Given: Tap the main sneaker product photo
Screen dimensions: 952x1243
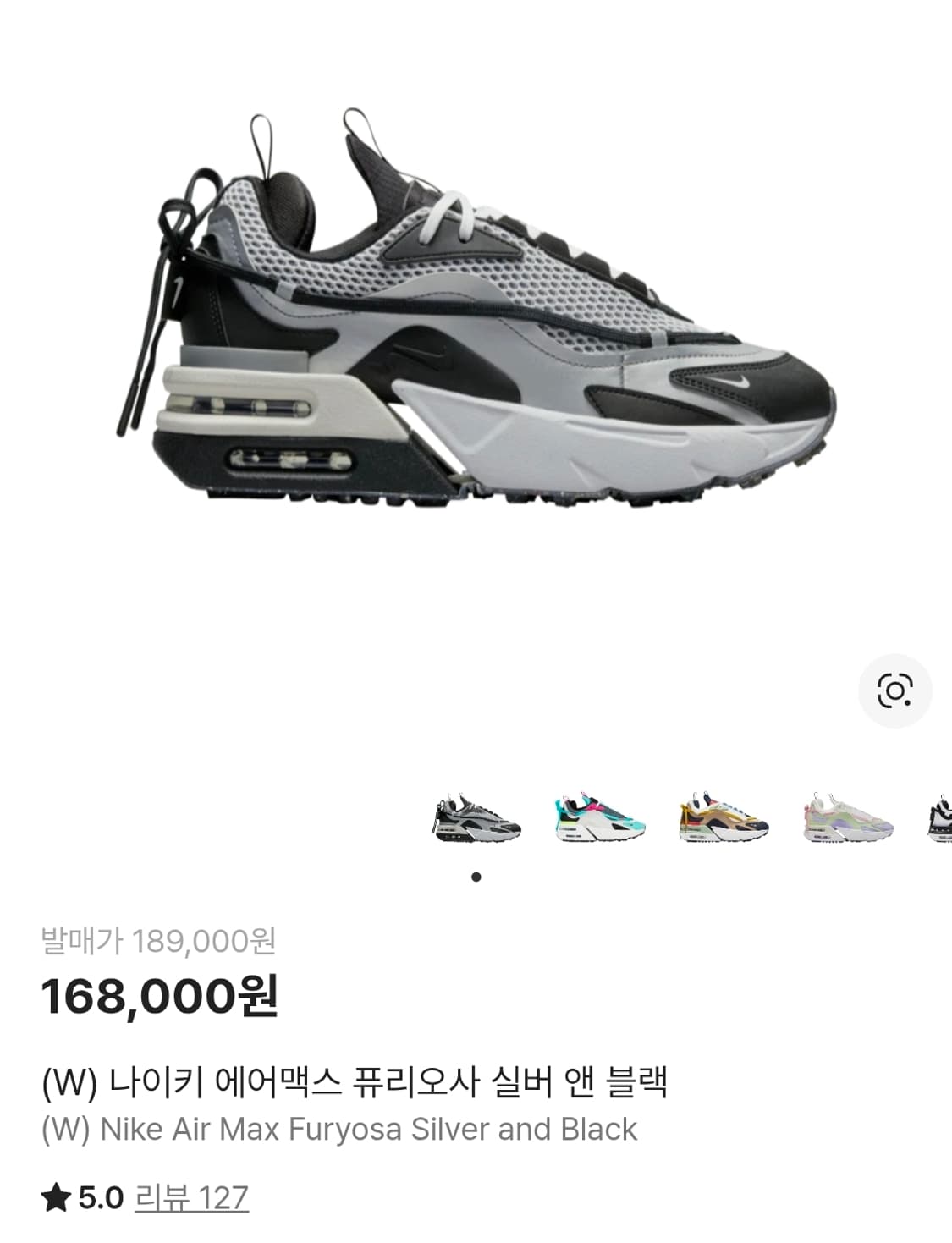Looking at the screenshot, I should 474,322.
